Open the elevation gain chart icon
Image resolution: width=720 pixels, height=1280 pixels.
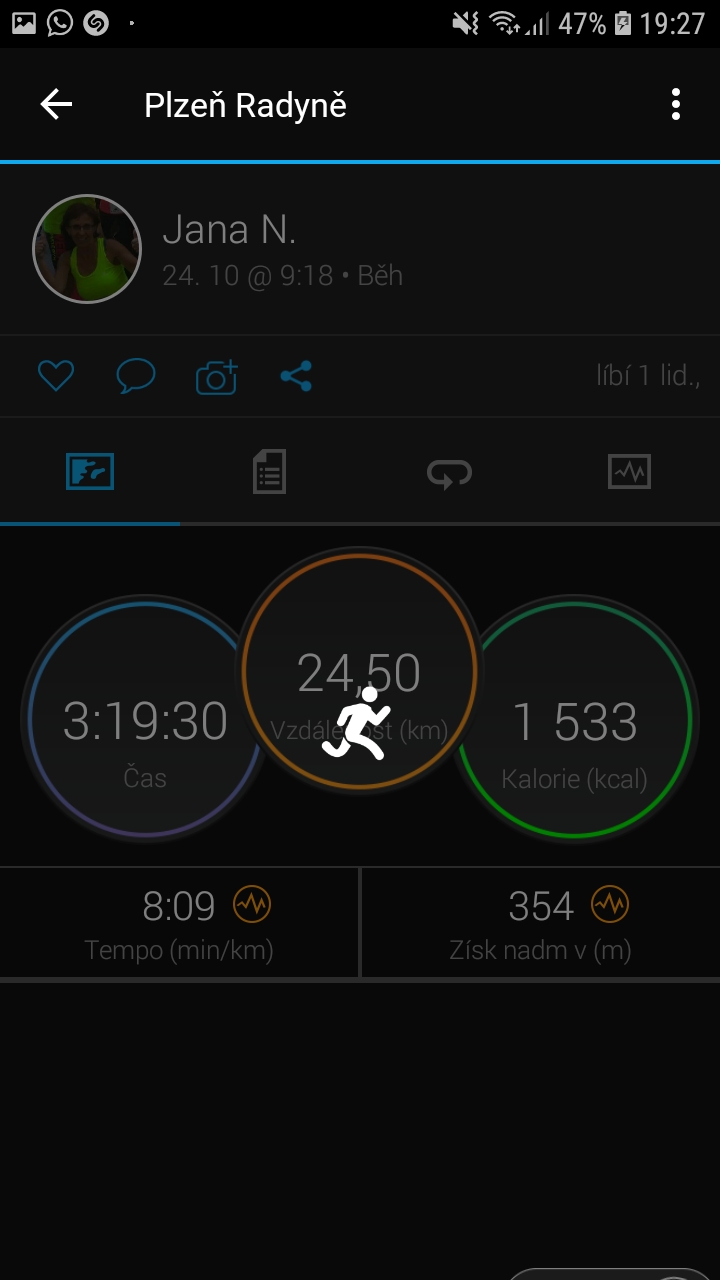609,905
